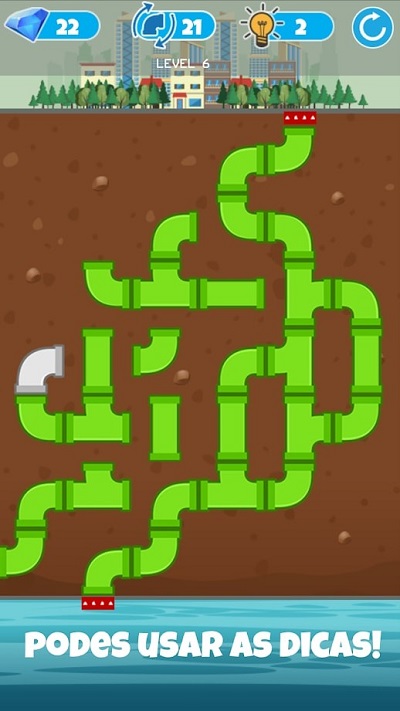The width and height of the screenshot is (400, 711).
Task: Rotate the detached small elbow pipe near the rock
Action: point(156,352)
